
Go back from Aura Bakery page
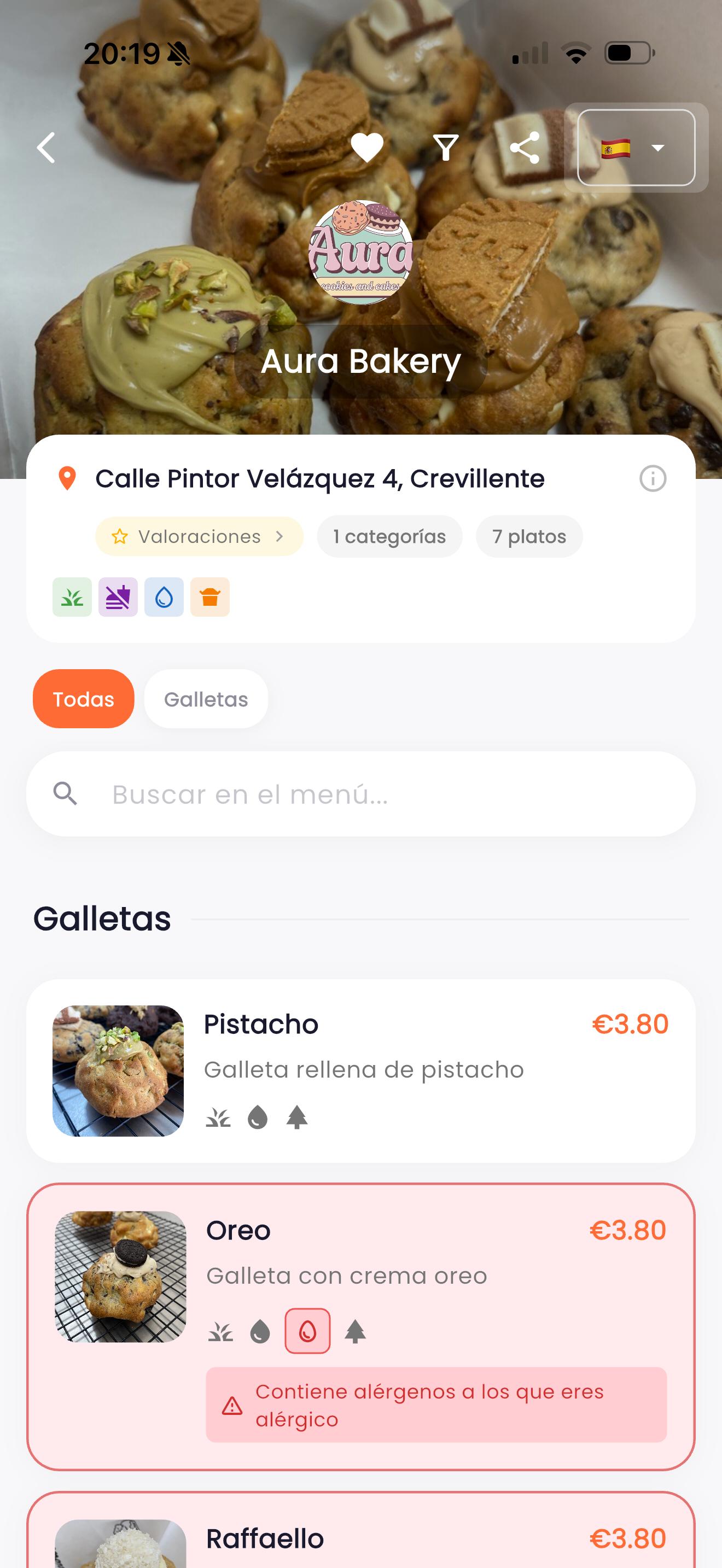click(46, 148)
